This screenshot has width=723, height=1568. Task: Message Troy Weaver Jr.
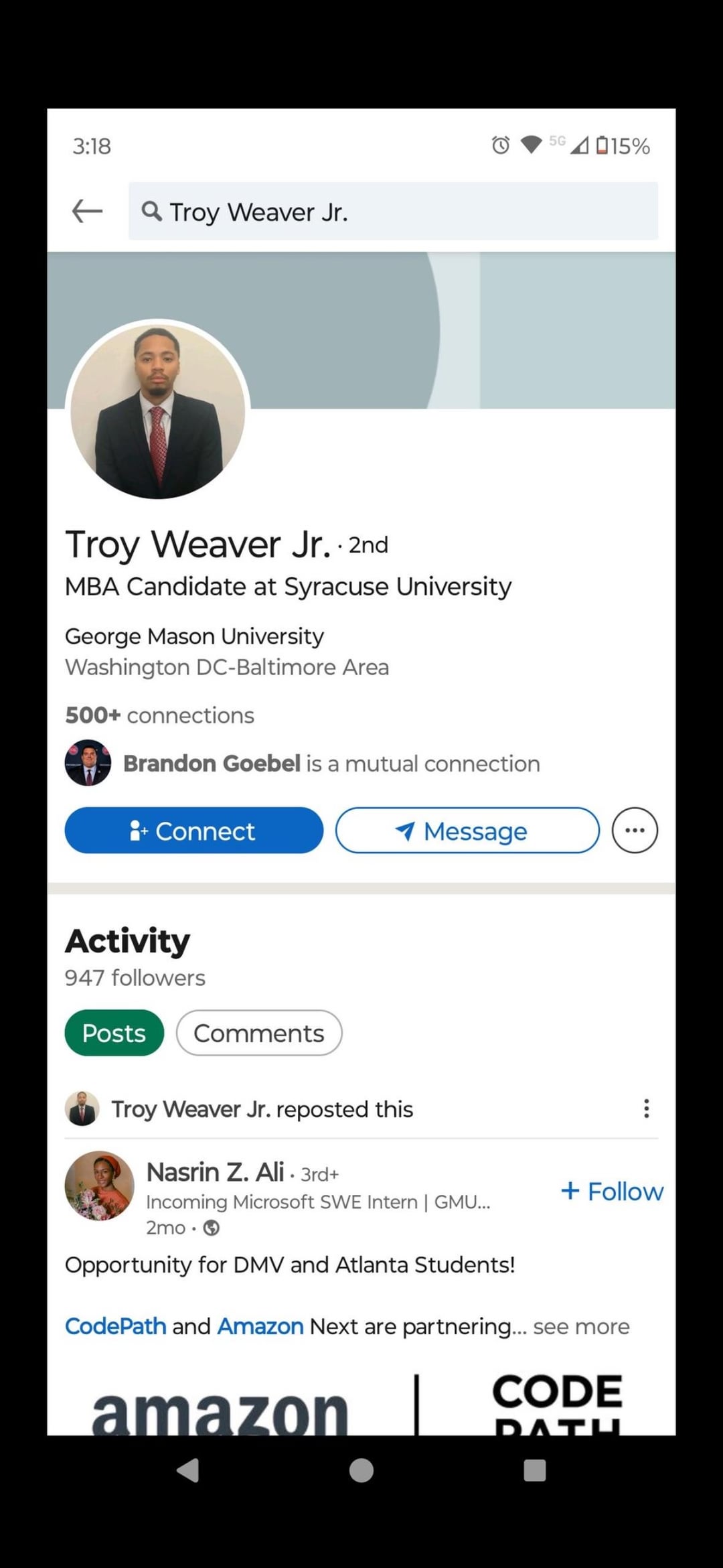pyautogui.click(x=467, y=831)
